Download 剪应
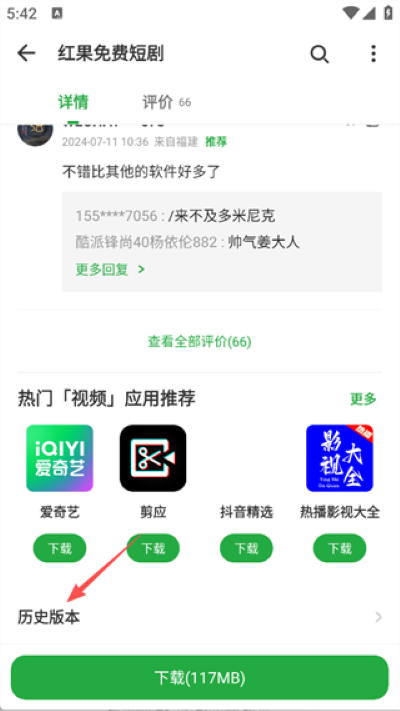Screen dimensions: 400x711 click(x=153, y=548)
